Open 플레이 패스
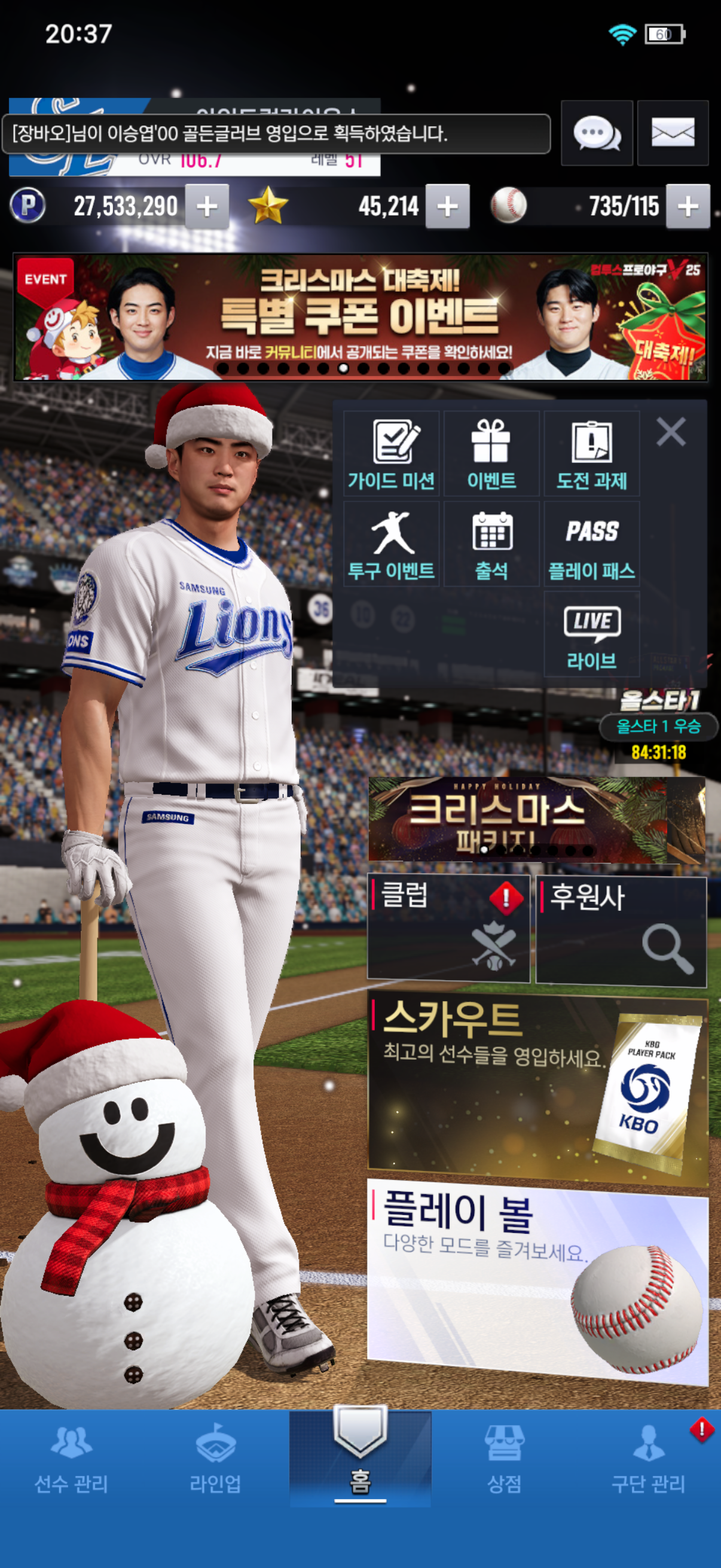Image resolution: width=721 pixels, height=1568 pixels. point(591,544)
